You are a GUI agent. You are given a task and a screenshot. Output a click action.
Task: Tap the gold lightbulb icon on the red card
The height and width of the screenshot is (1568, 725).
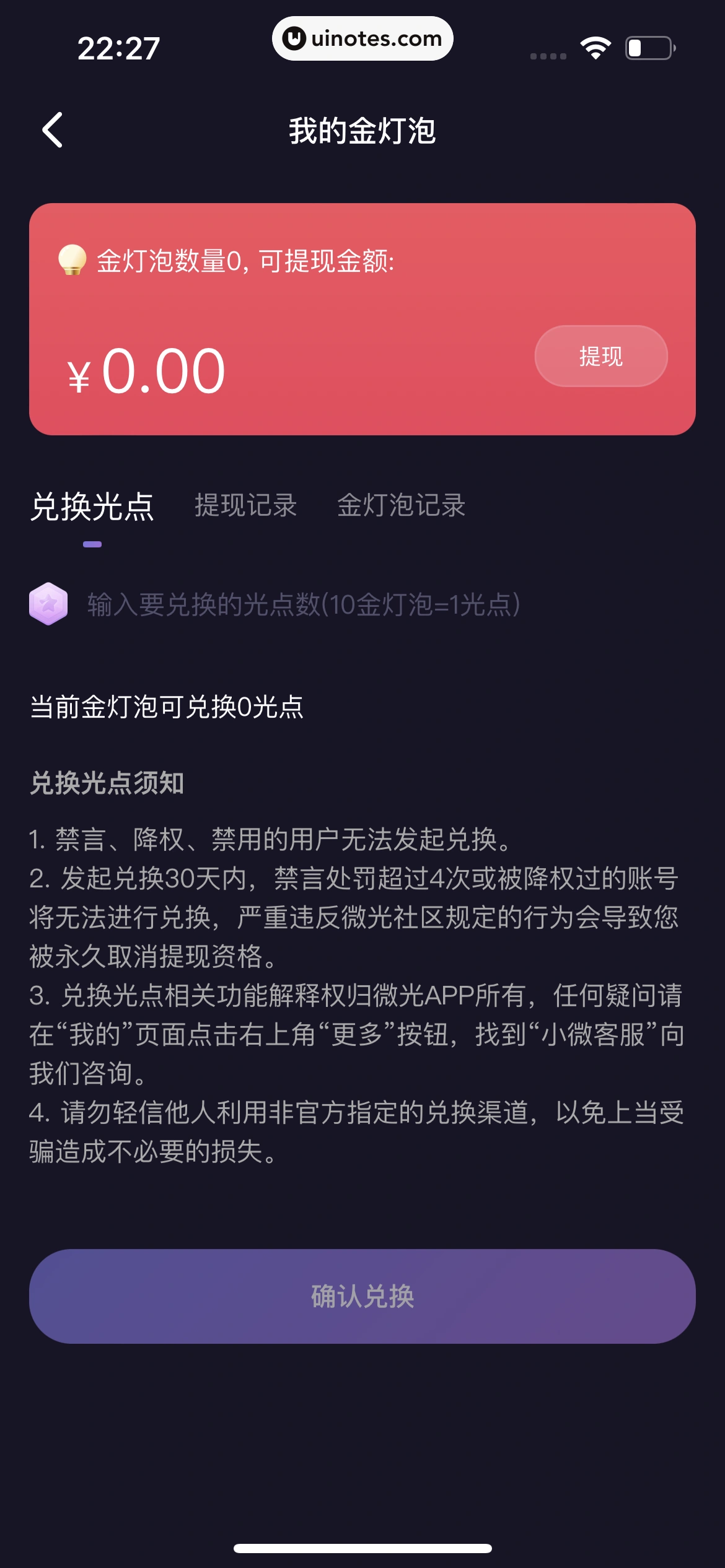(x=72, y=261)
